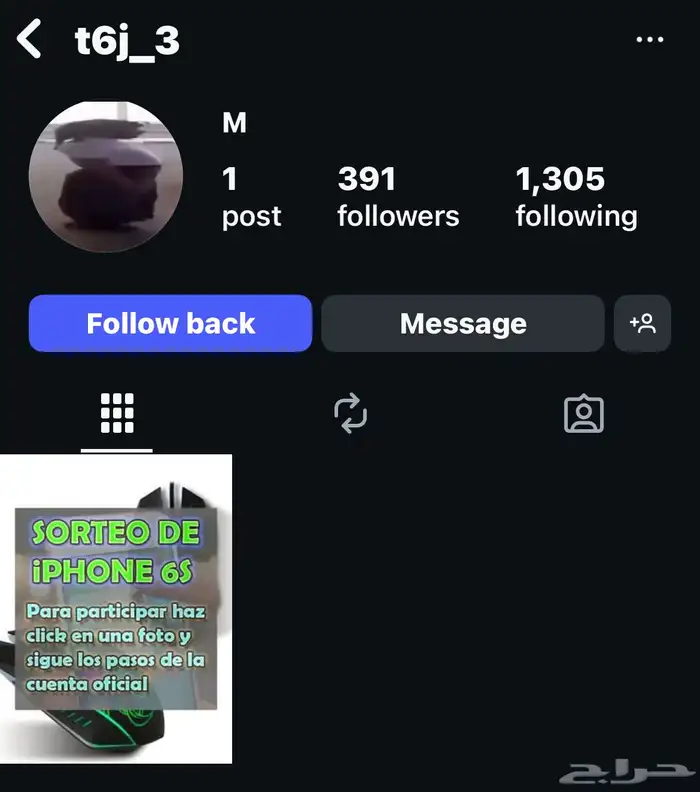The image size is (700, 792).
Task: Show suggested accounts via add-person icon
Action: pyautogui.click(x=642, y=323)
